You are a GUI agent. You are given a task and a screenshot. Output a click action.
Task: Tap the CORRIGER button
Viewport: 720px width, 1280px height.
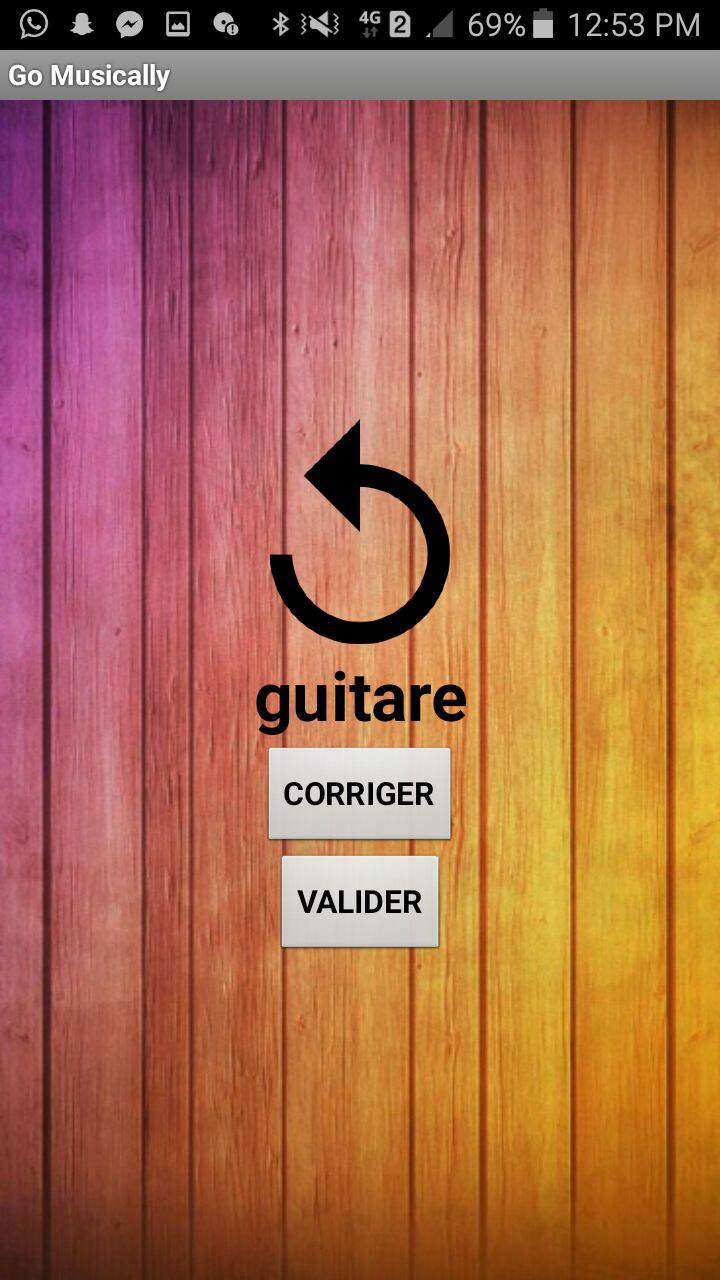[359, 794]
